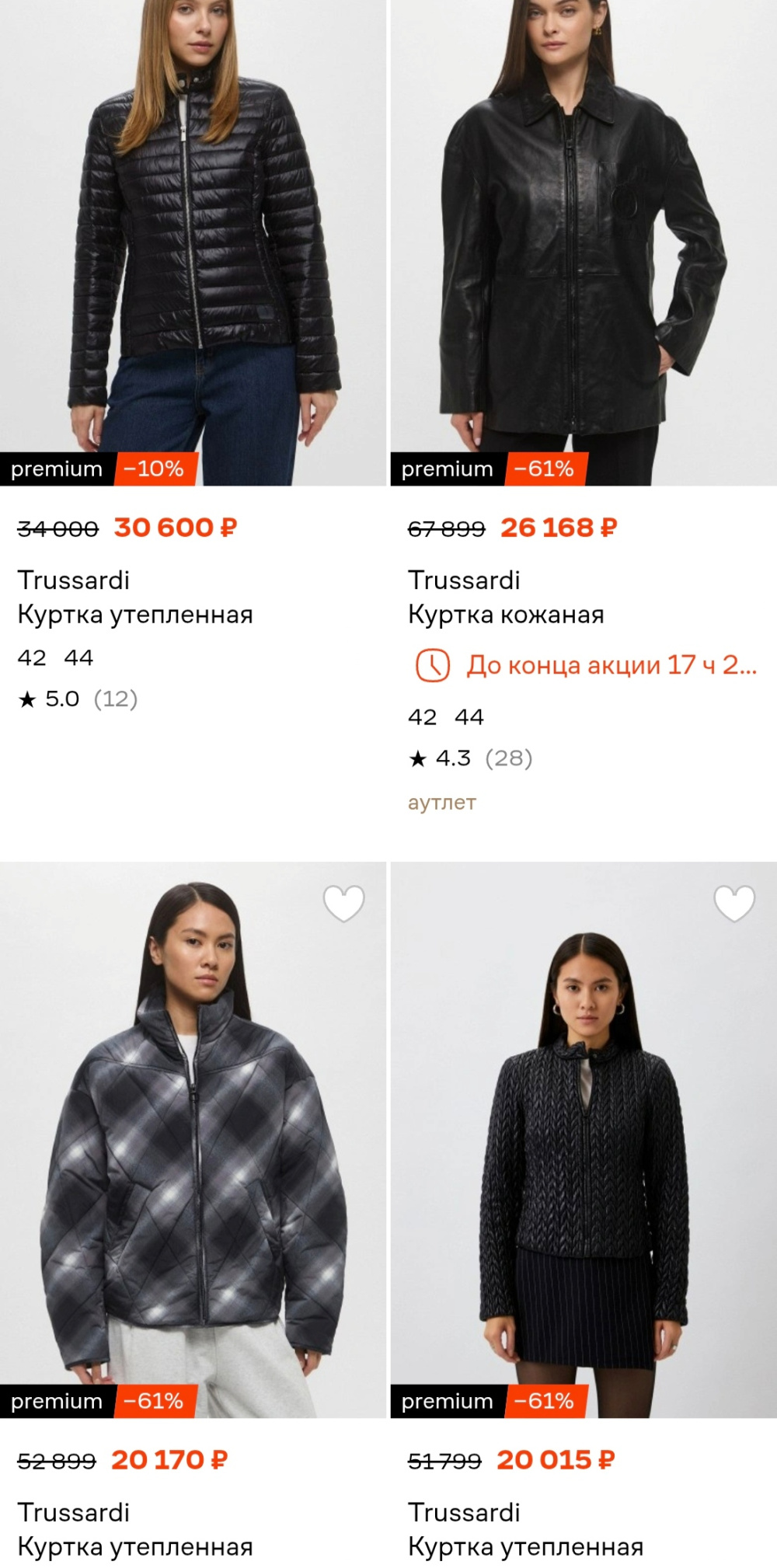Click the premium badge on the quilted black jacket
The image size is (777, 1568).
57,469
